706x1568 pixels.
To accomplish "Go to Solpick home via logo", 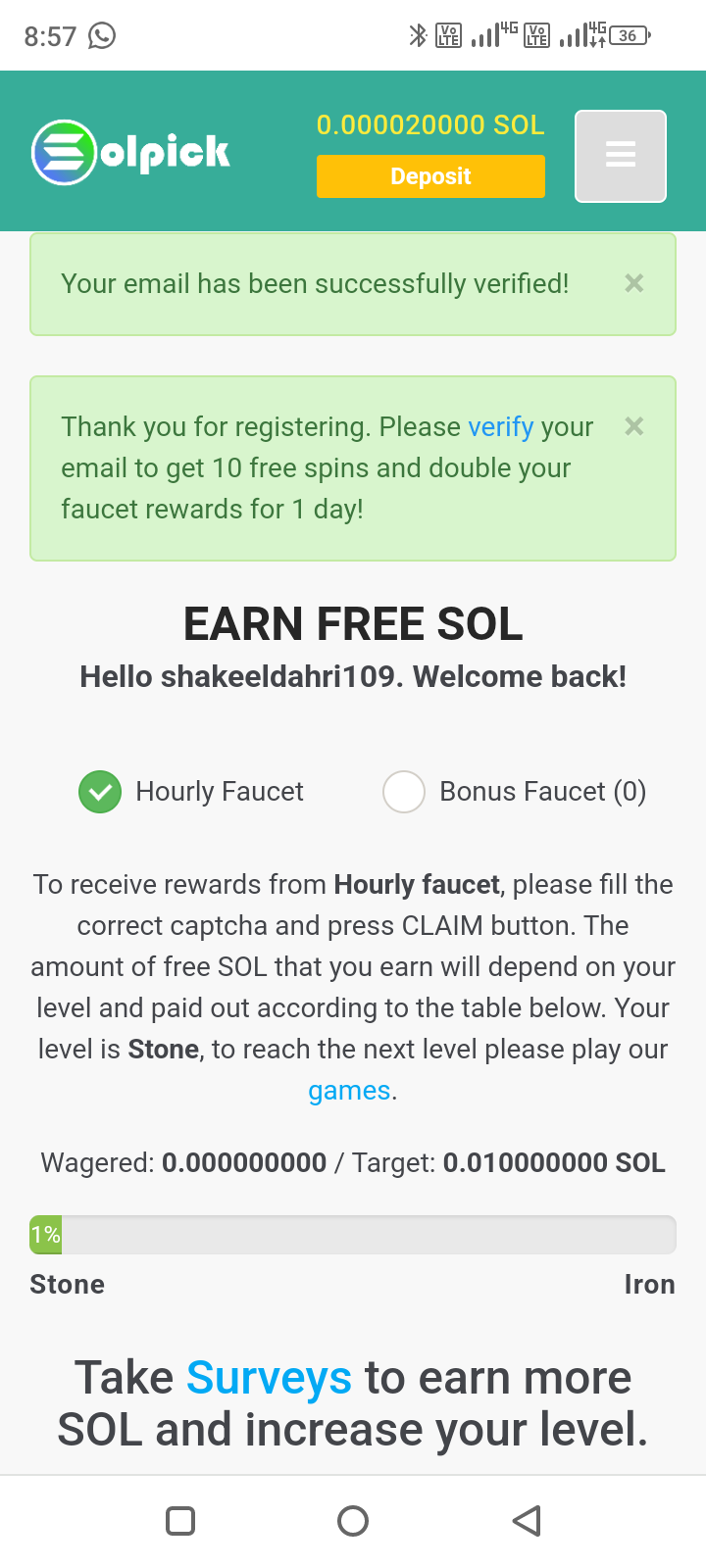I will 130,153.
